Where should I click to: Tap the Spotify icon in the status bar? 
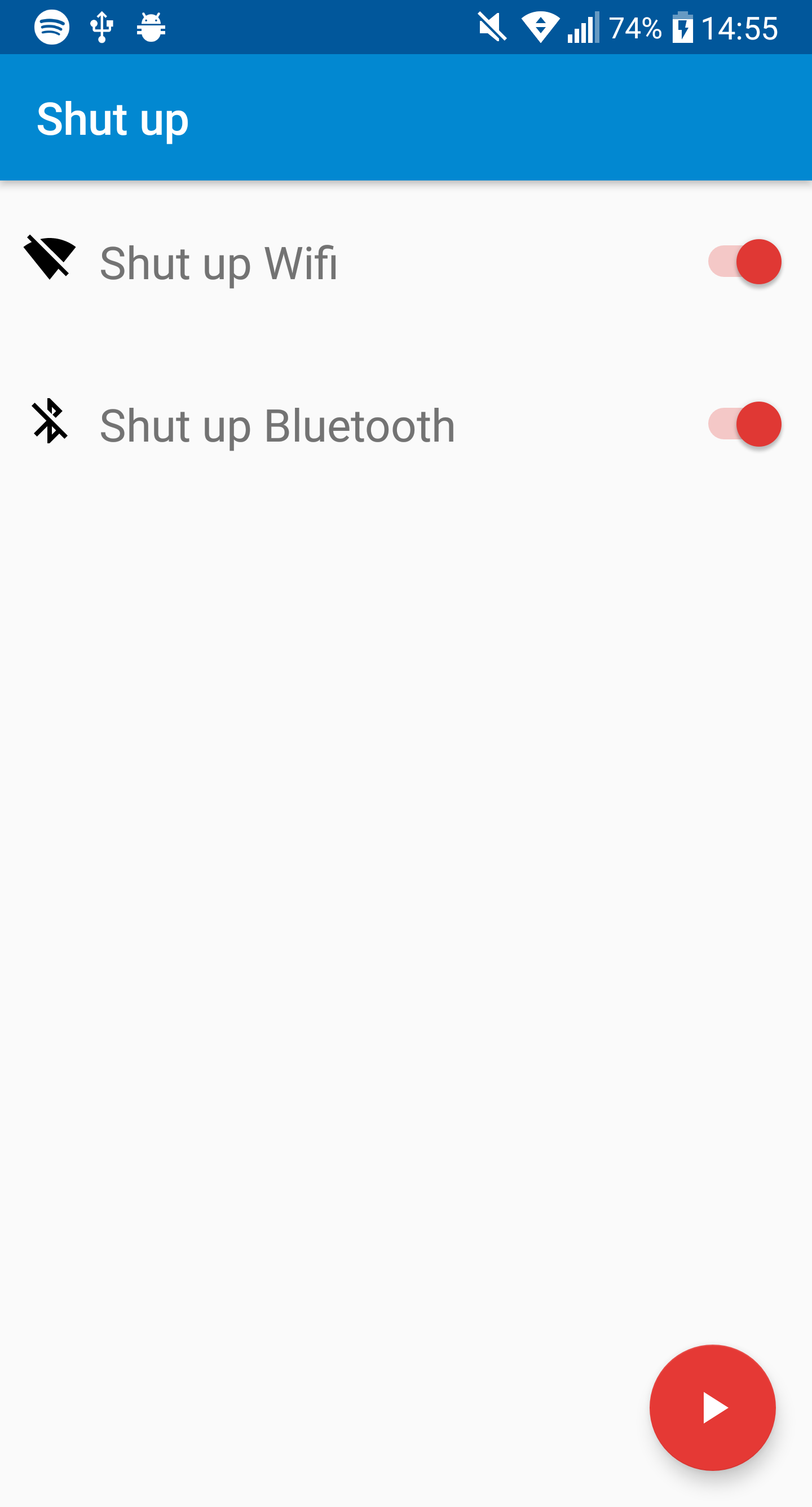[x=51, y=26]
